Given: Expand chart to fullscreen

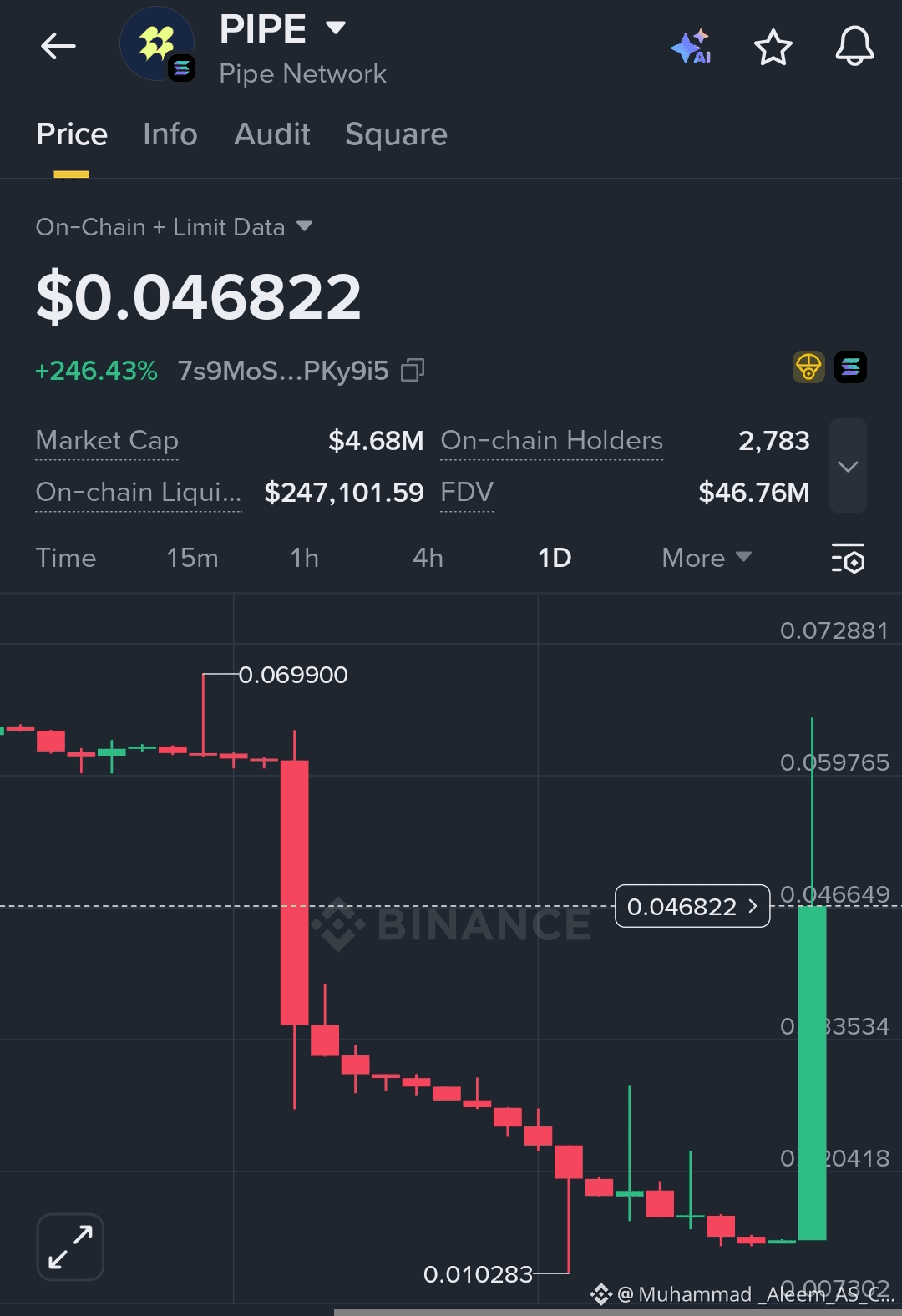Looking at the screenshot, I should pos(70,1247).
